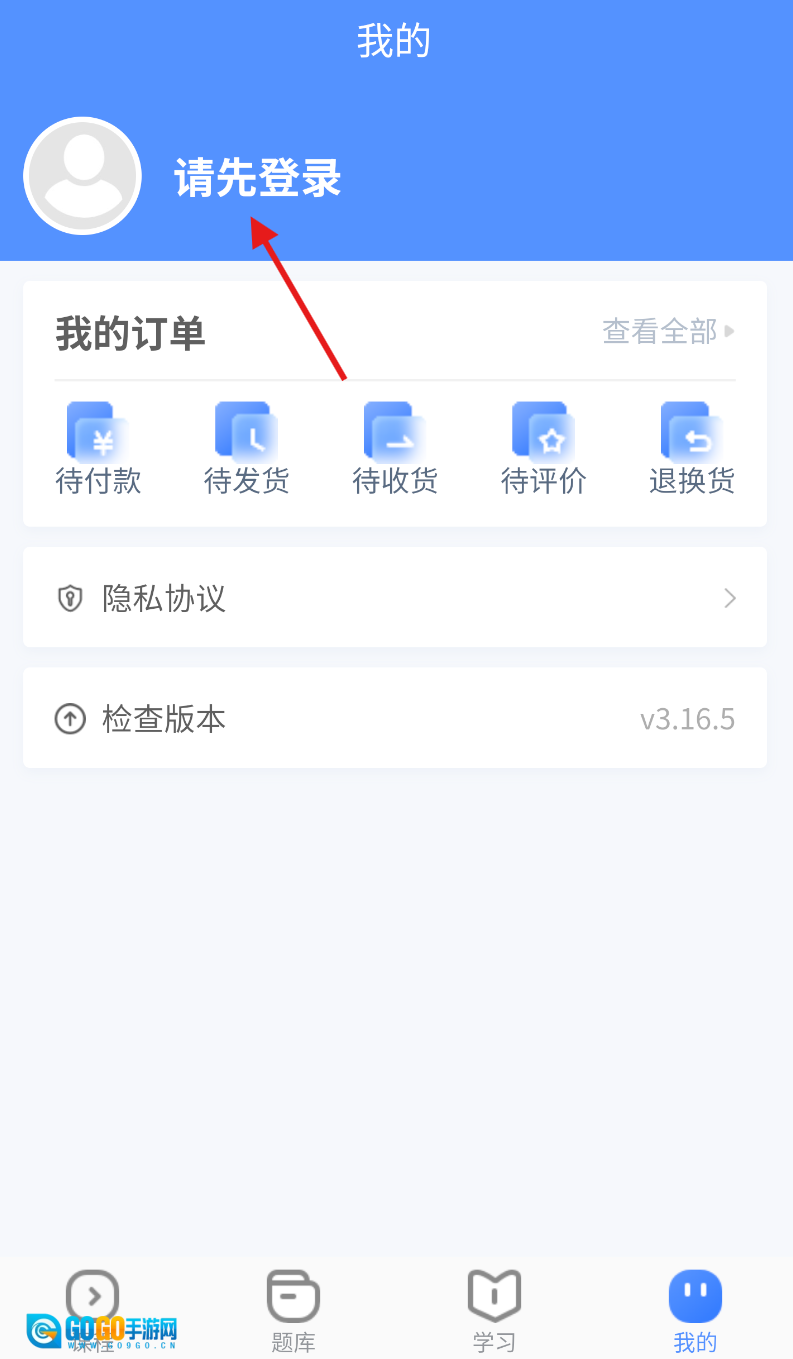Switch to the 课程 tab
793x1359 pixels.
(92, 1310)
